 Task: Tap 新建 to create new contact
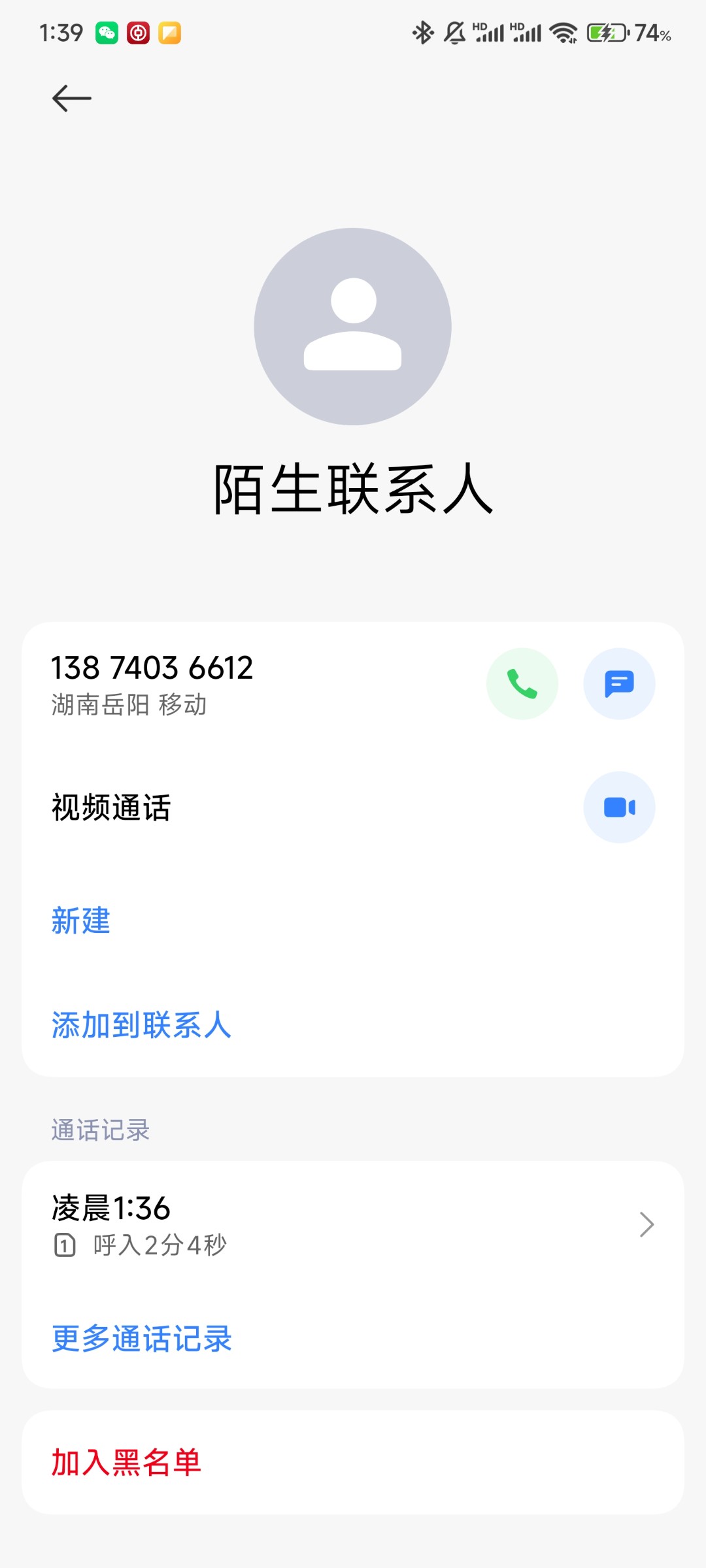click(81, 921)
